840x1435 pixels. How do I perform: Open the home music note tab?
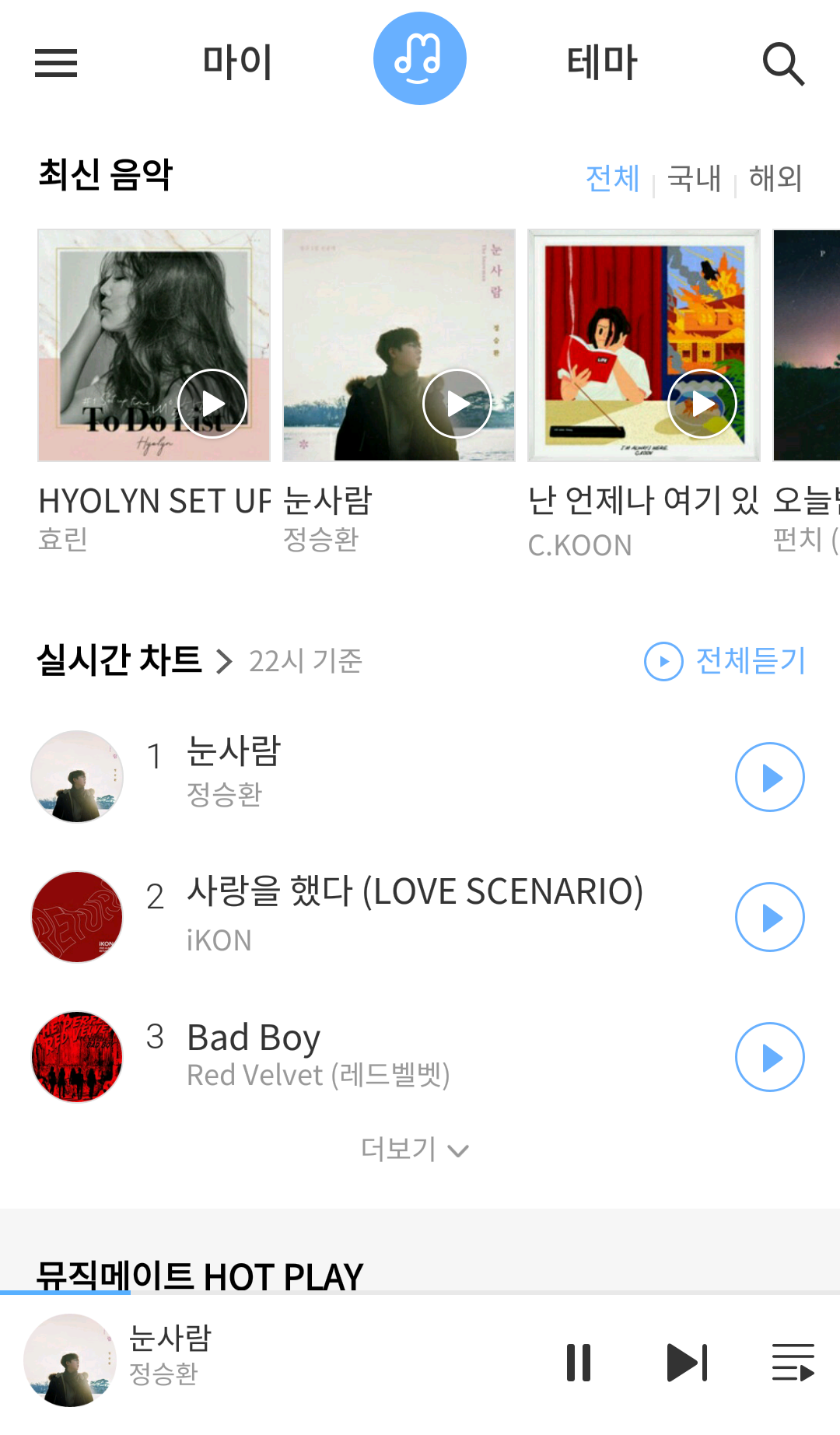coord(420,59)
